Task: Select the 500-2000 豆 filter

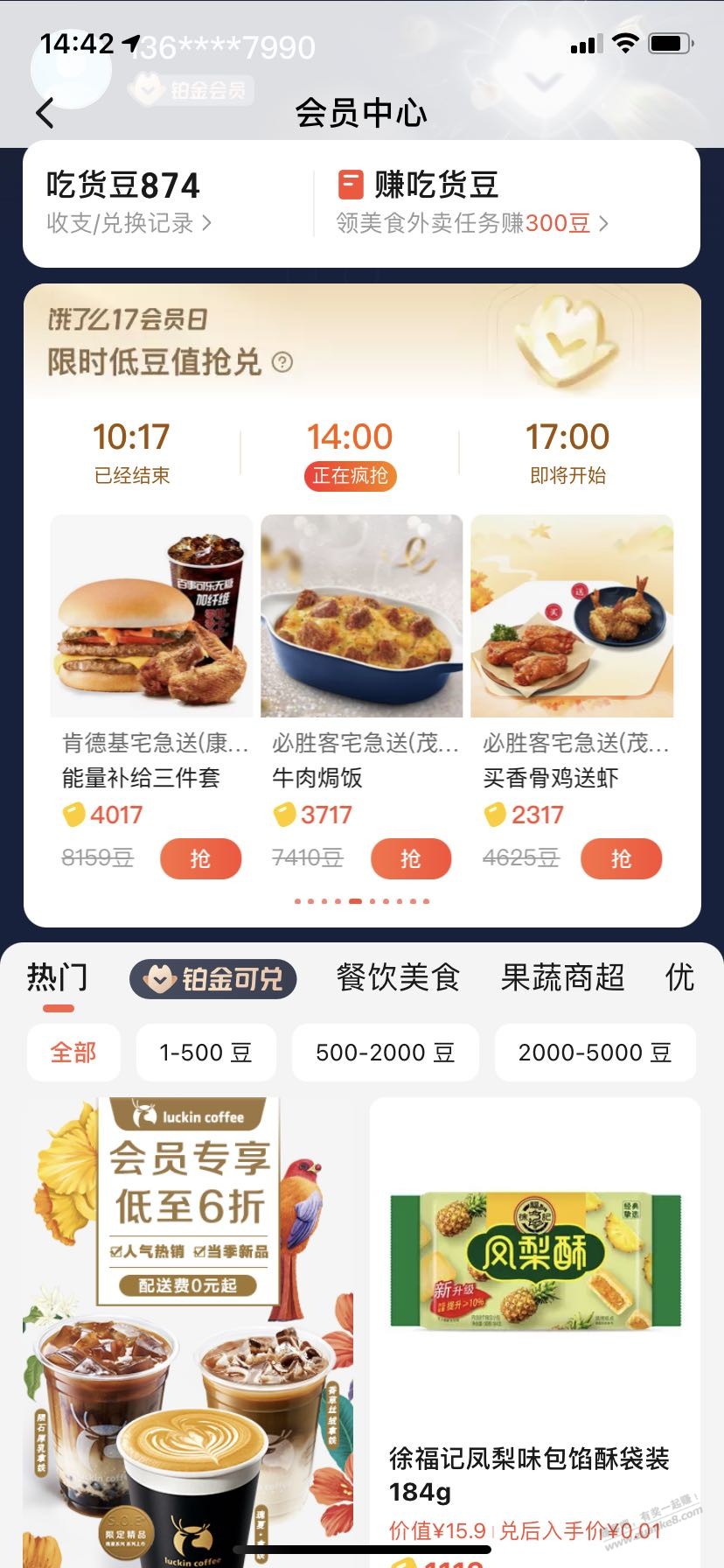Action: tap(385, 1053)
